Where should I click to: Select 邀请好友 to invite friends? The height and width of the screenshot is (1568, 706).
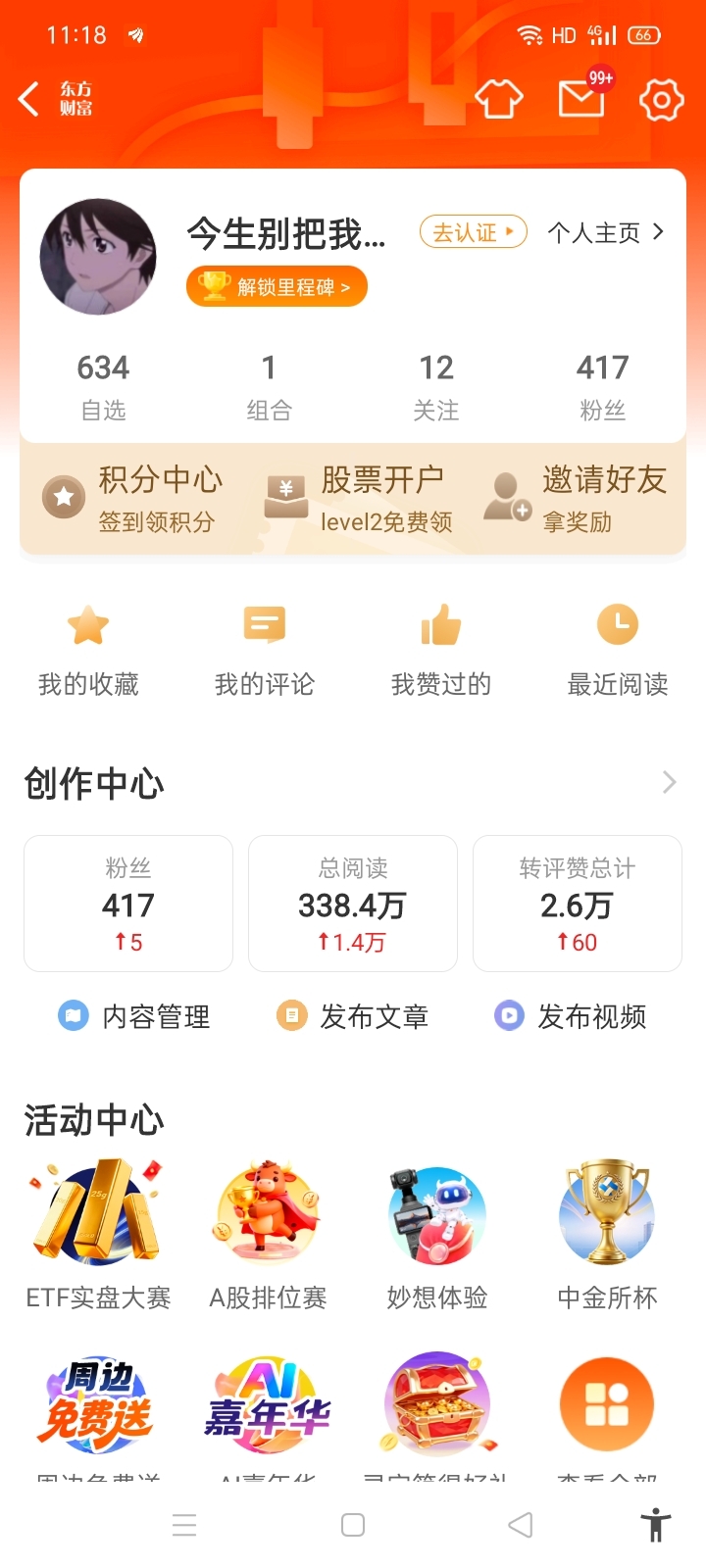tap(577, 498)
